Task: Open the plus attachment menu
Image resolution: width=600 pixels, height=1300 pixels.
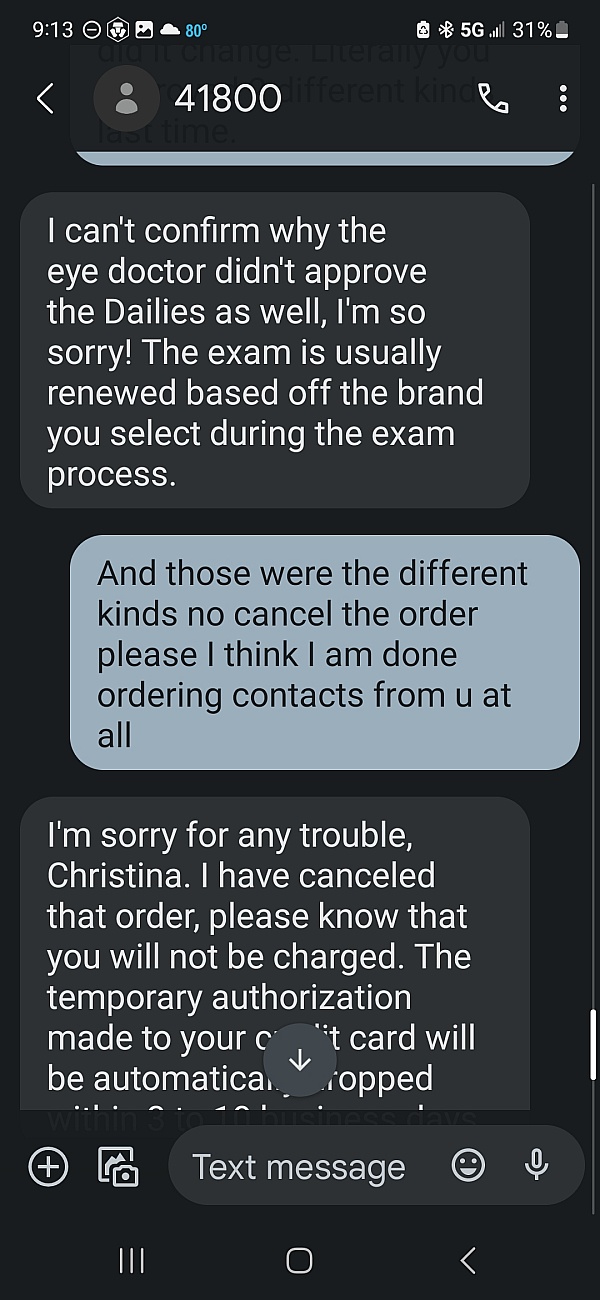Action: [49, 1166]
